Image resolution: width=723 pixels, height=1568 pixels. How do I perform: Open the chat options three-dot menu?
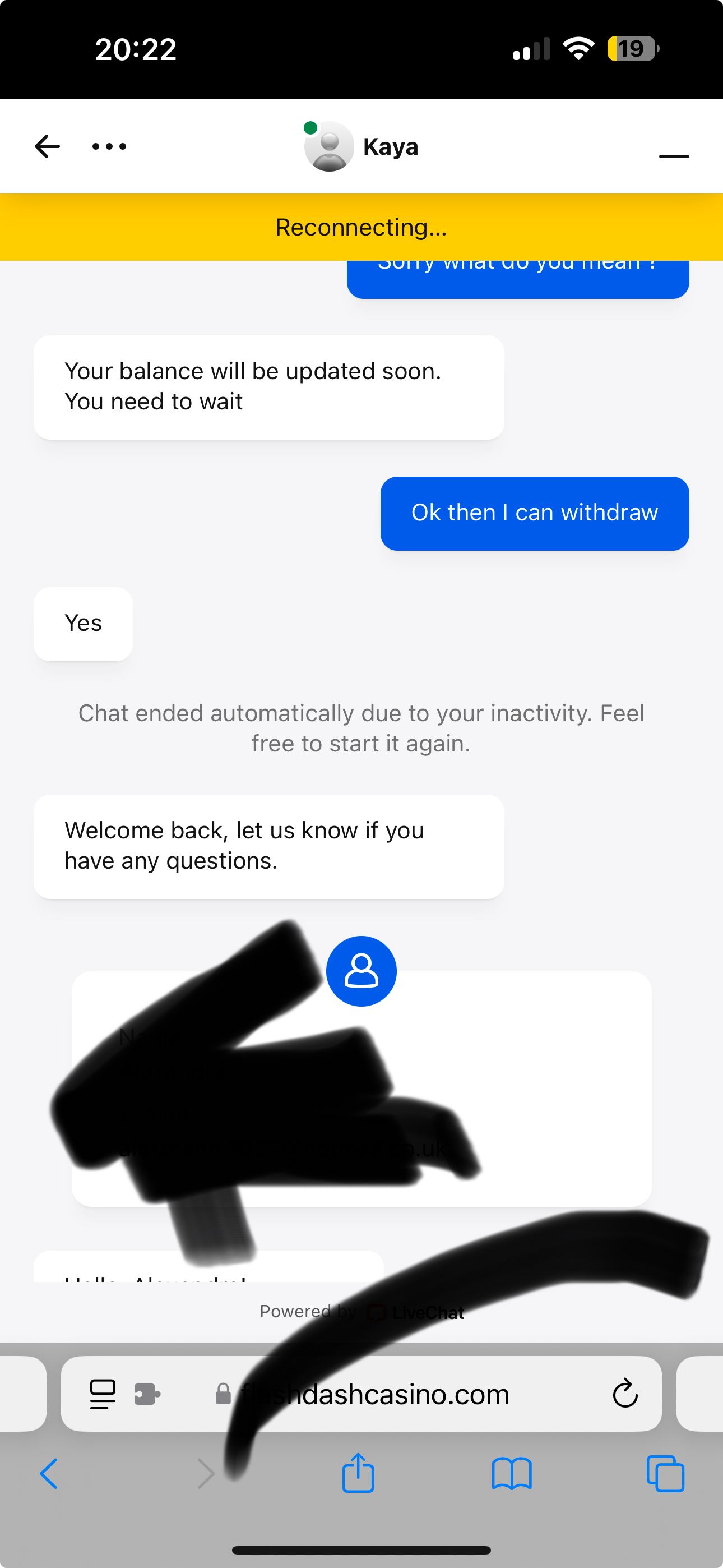click(109, 147)
